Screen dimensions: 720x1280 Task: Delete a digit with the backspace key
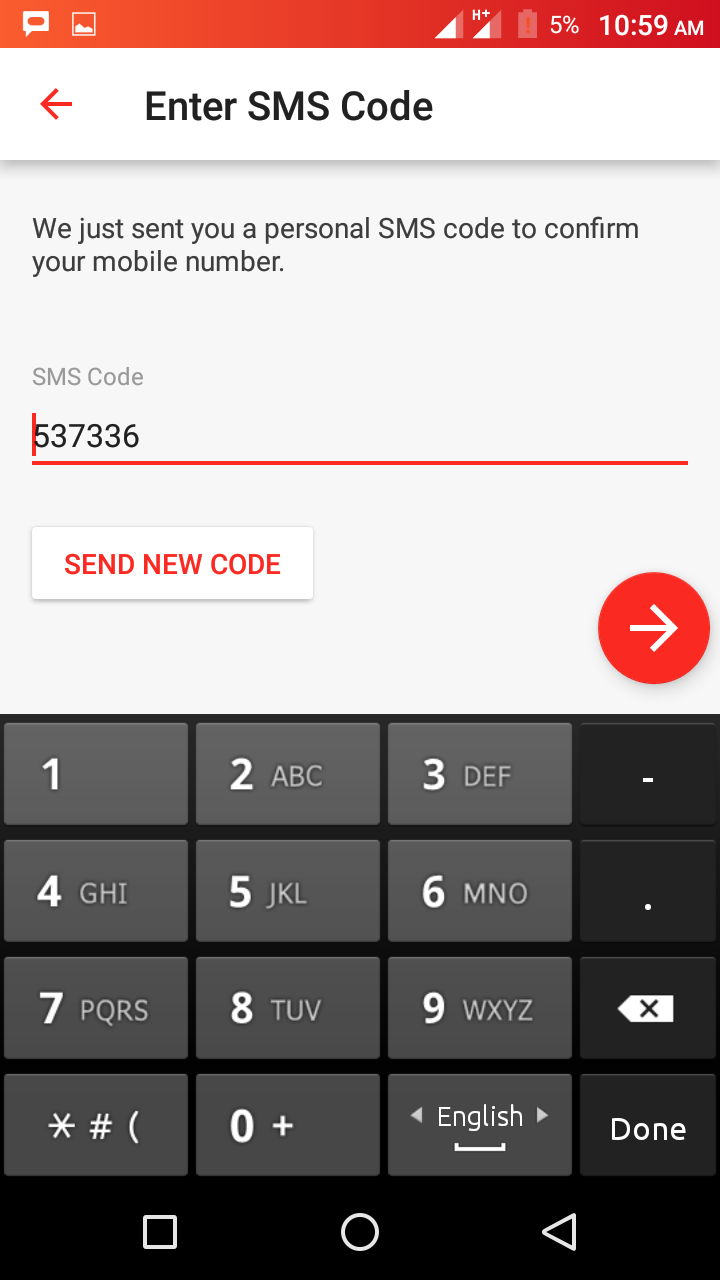[647, 1009]
